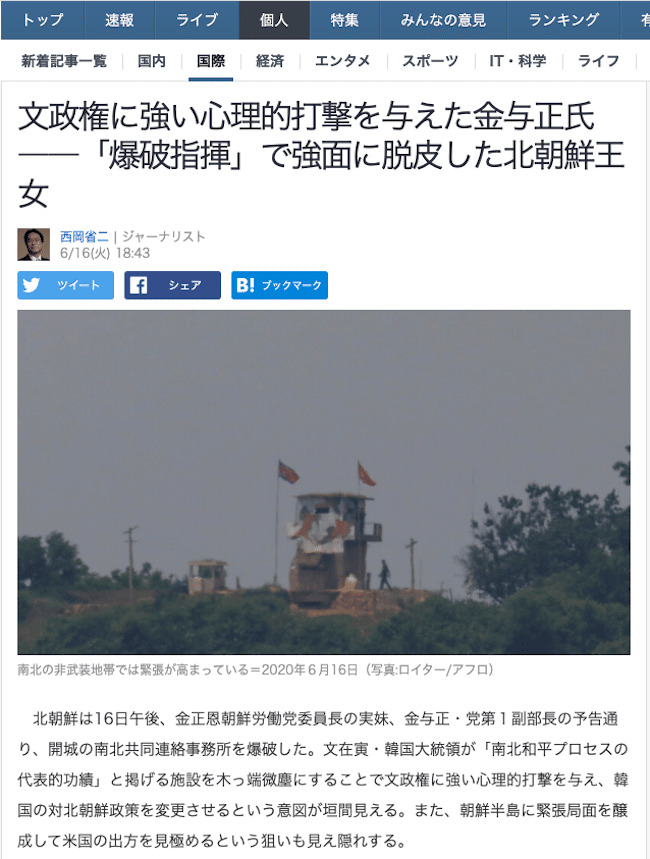Share article on Facebook with シェア
650x859 pixels.
(172, 286)
